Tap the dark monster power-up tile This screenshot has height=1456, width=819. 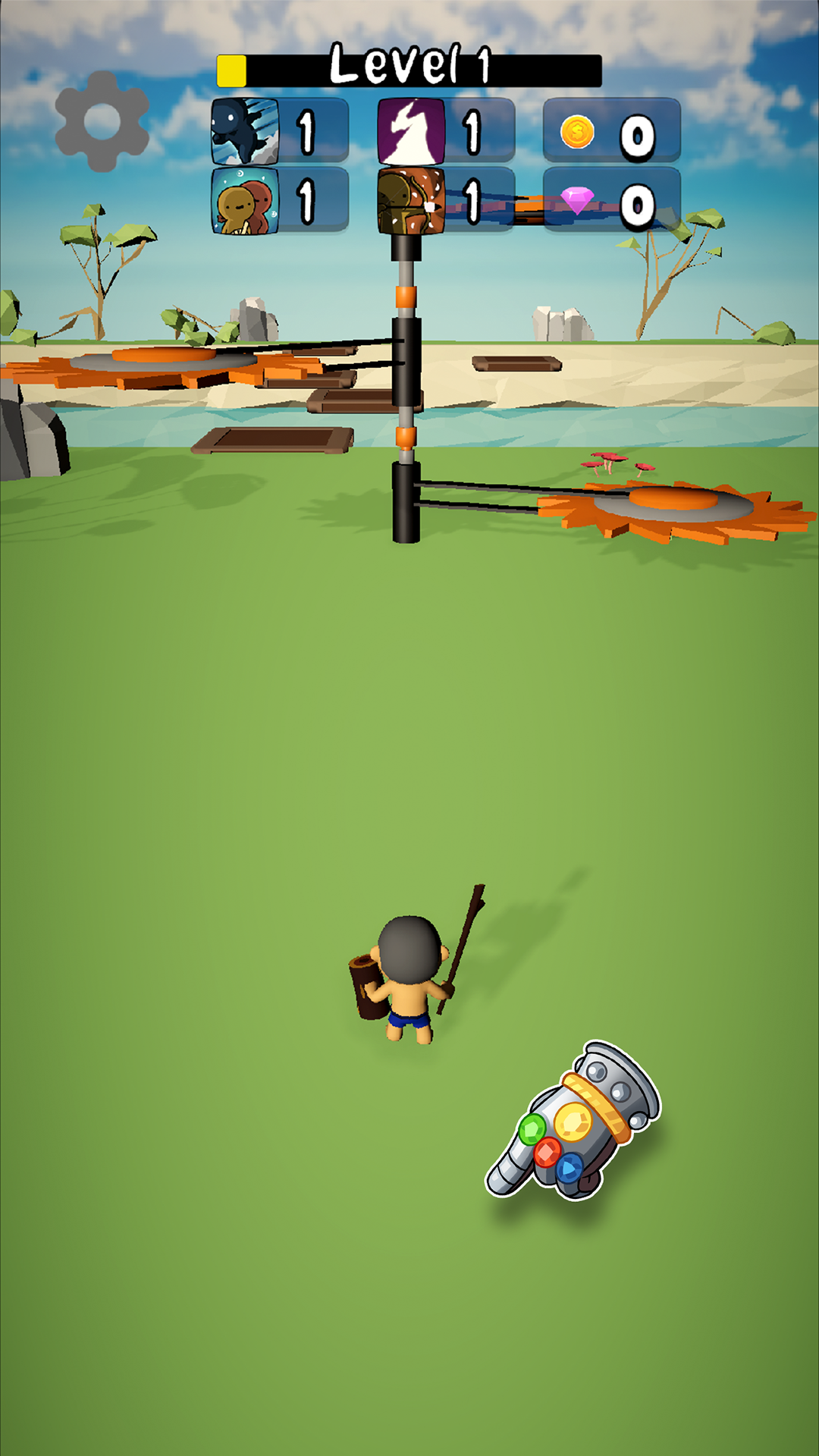pos(245,131)
